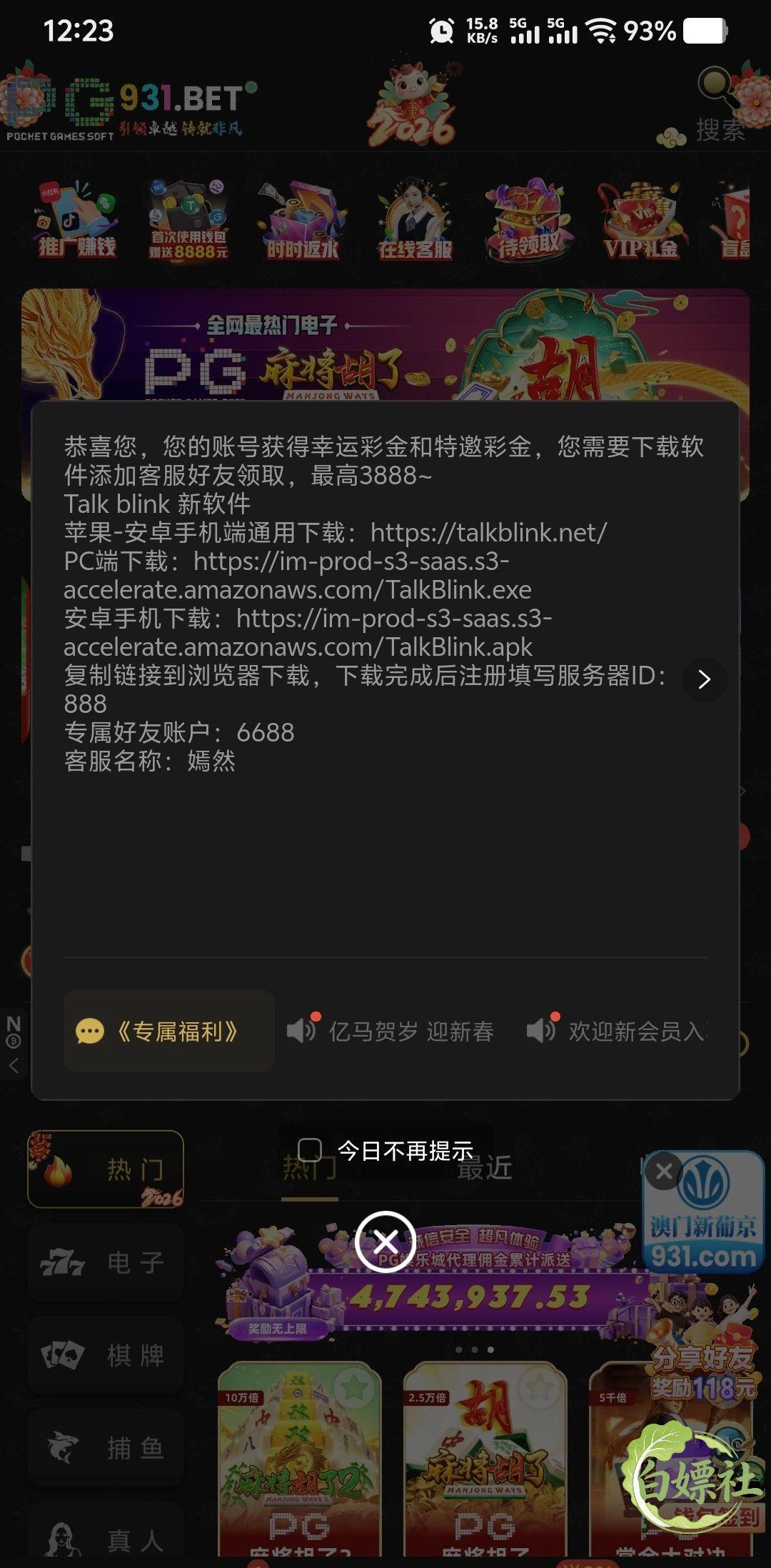Check the 今日不再提示 checkbox
The height and width of the screenshot is (1568, 771).
(309, 1150)
